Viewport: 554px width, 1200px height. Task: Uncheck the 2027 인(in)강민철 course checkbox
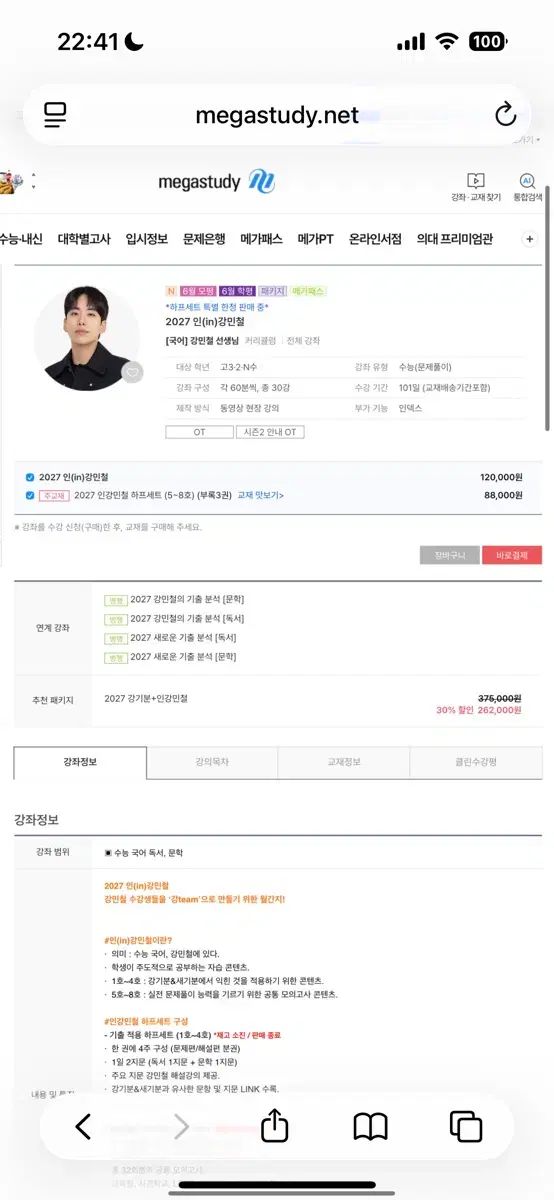[29, 478]
